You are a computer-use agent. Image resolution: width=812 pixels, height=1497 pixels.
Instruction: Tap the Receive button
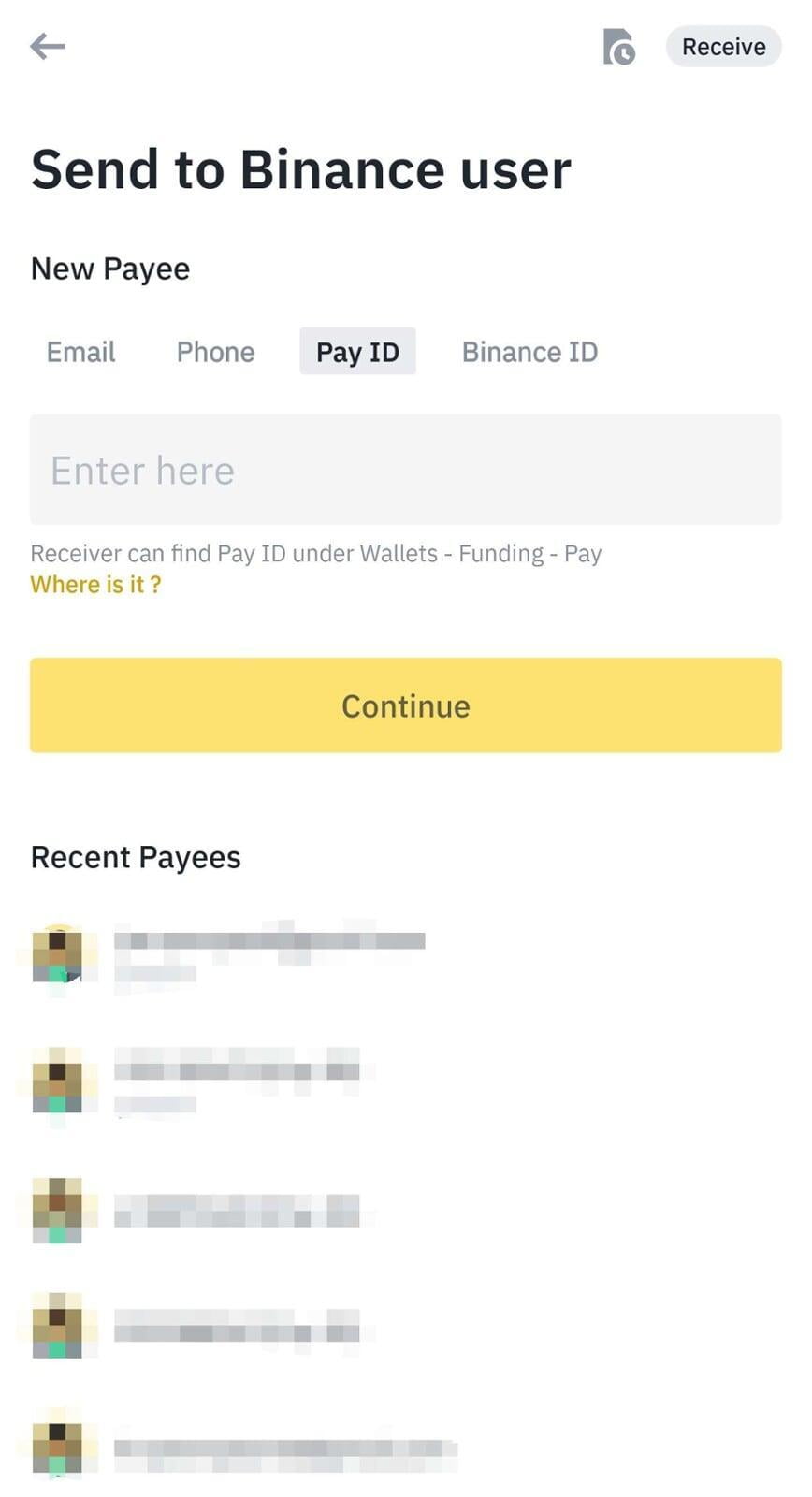tap(723, 47)
